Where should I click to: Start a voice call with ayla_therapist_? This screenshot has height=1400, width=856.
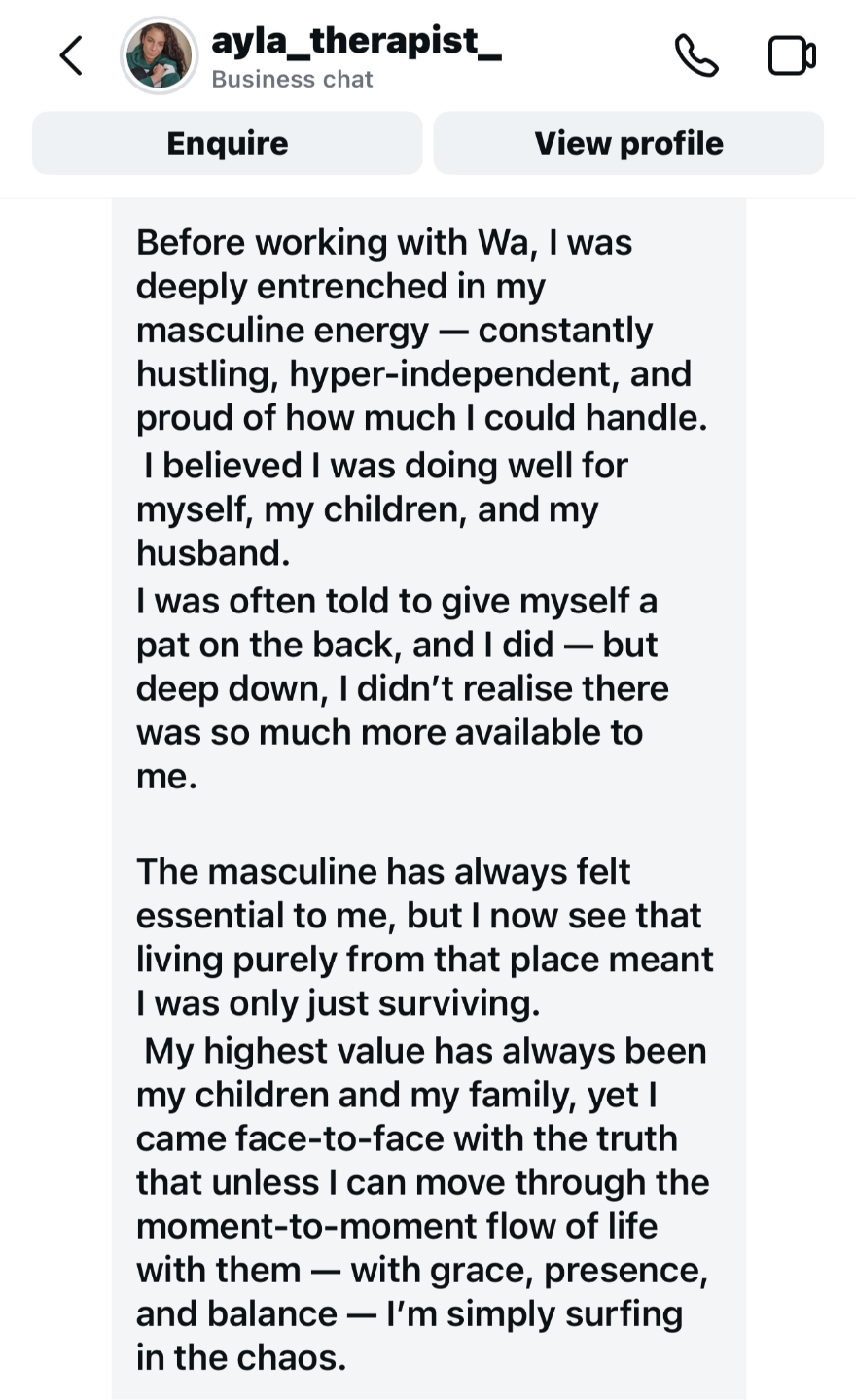click(696, 55)
